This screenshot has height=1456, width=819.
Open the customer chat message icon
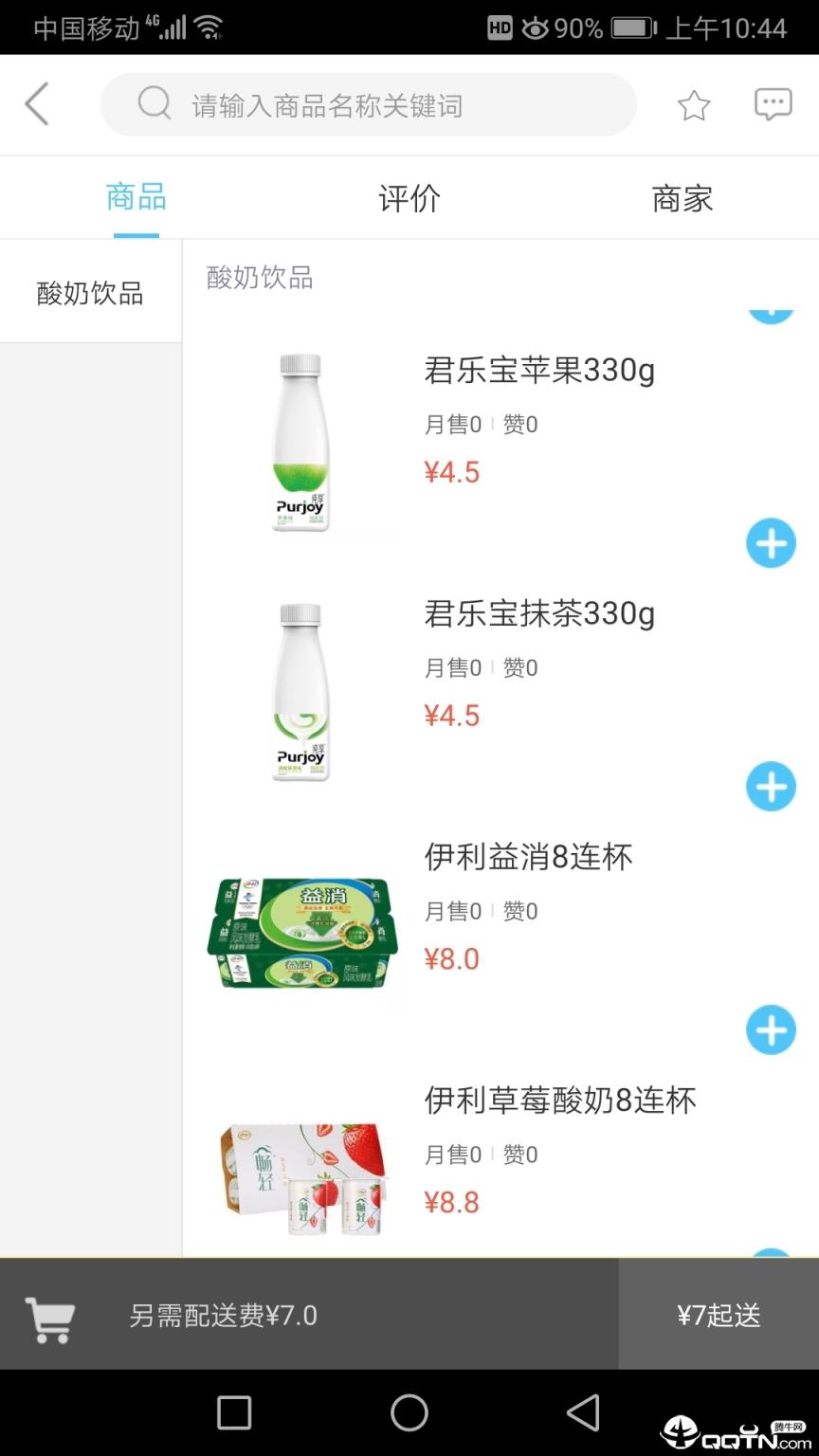click(773, 102)
